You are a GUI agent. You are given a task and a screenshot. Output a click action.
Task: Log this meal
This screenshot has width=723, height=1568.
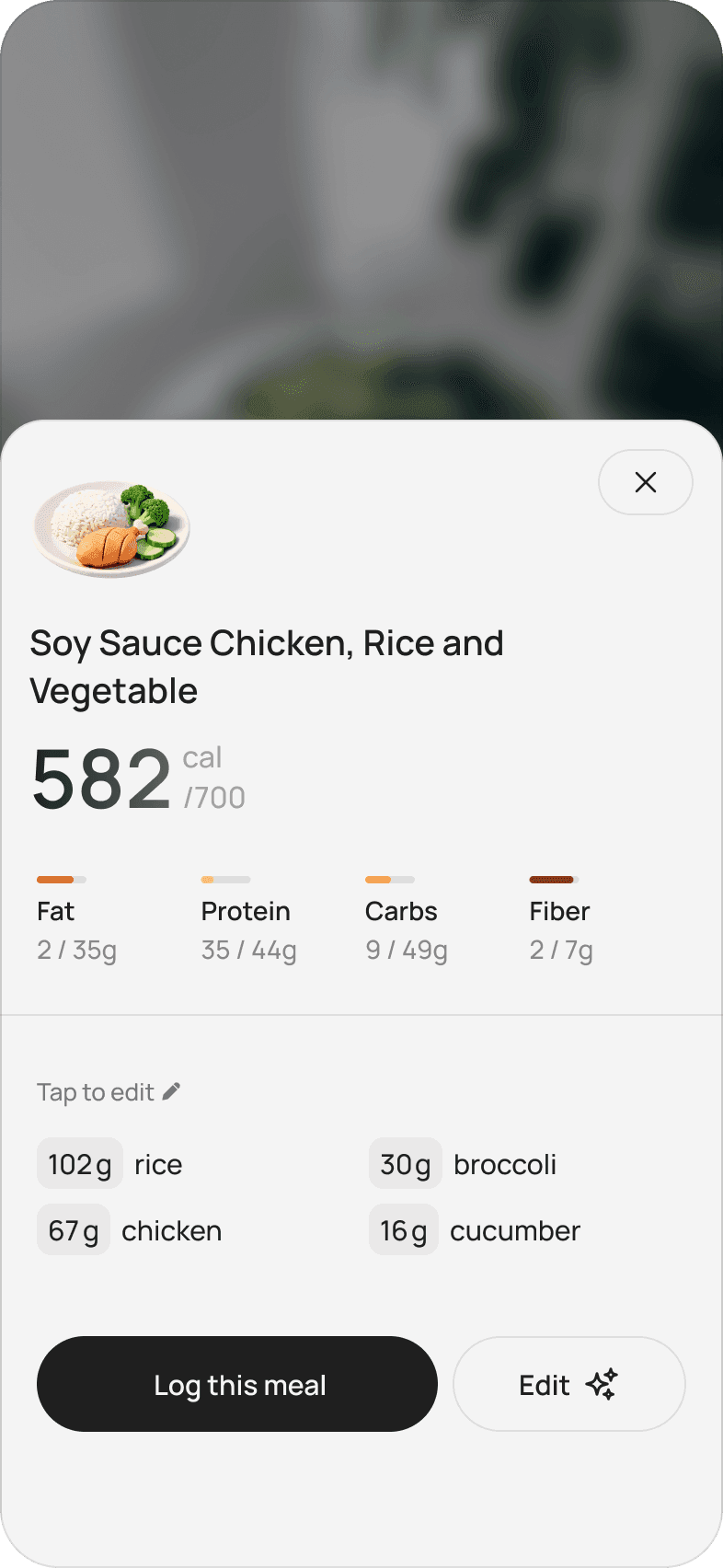click(237, 1384)
